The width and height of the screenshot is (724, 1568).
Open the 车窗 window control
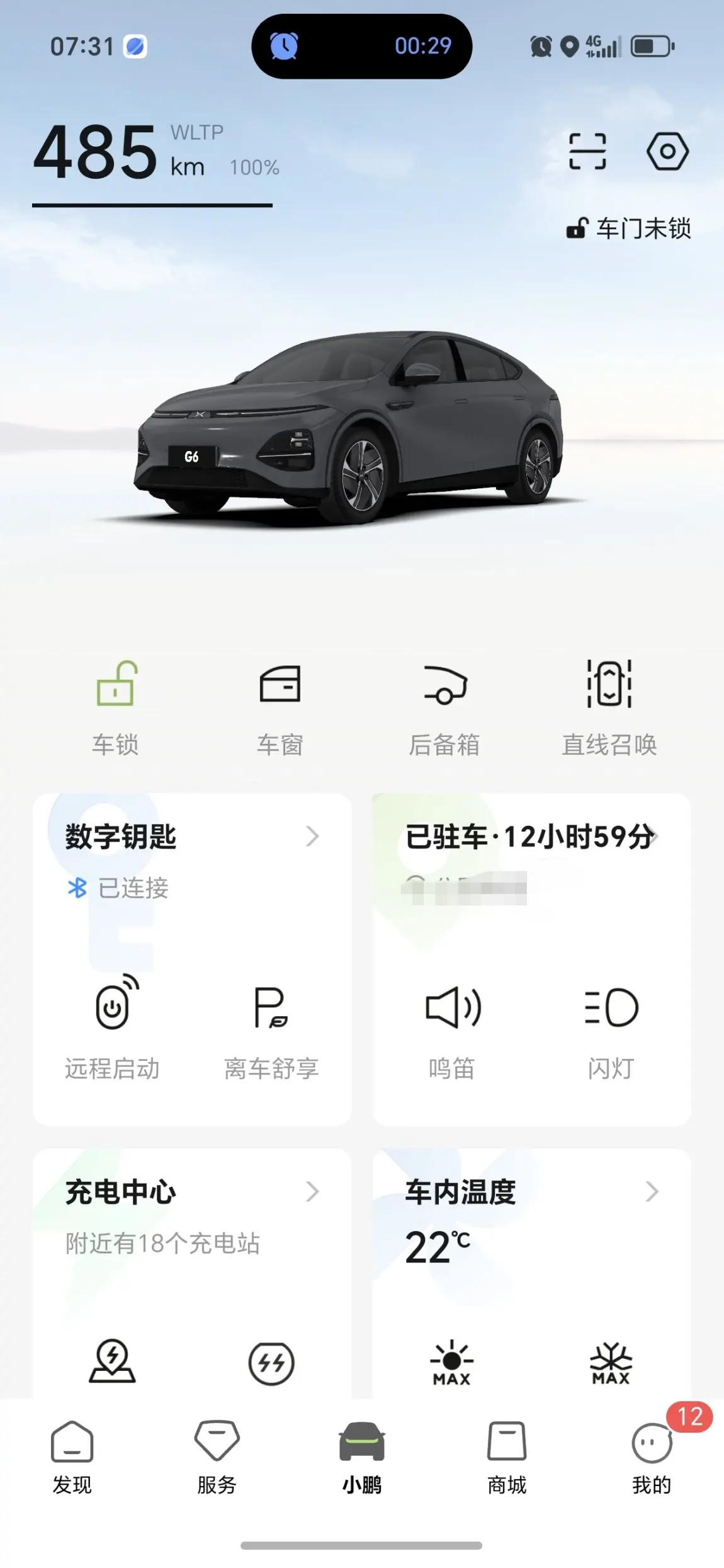(x=280, y=707)
